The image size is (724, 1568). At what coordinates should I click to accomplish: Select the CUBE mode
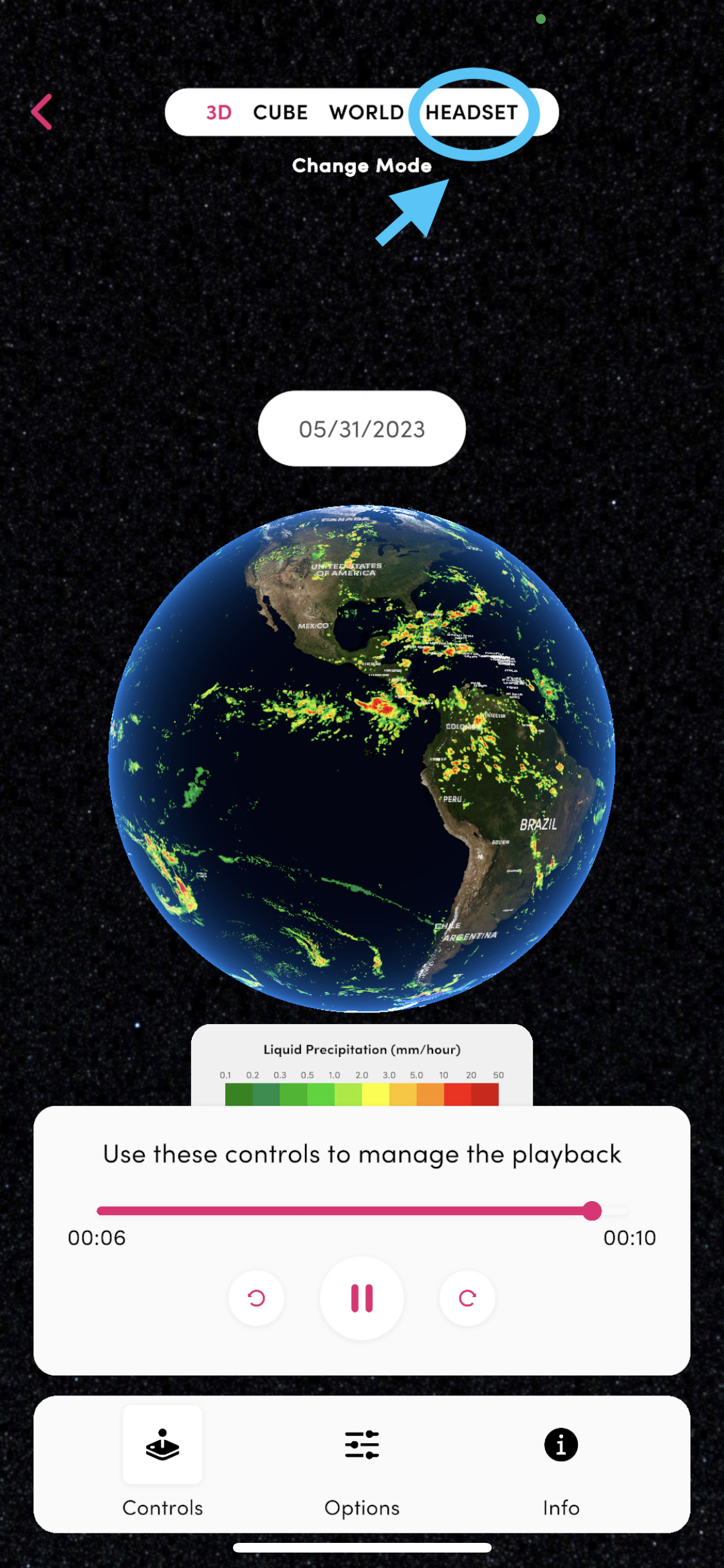point(280,113)
